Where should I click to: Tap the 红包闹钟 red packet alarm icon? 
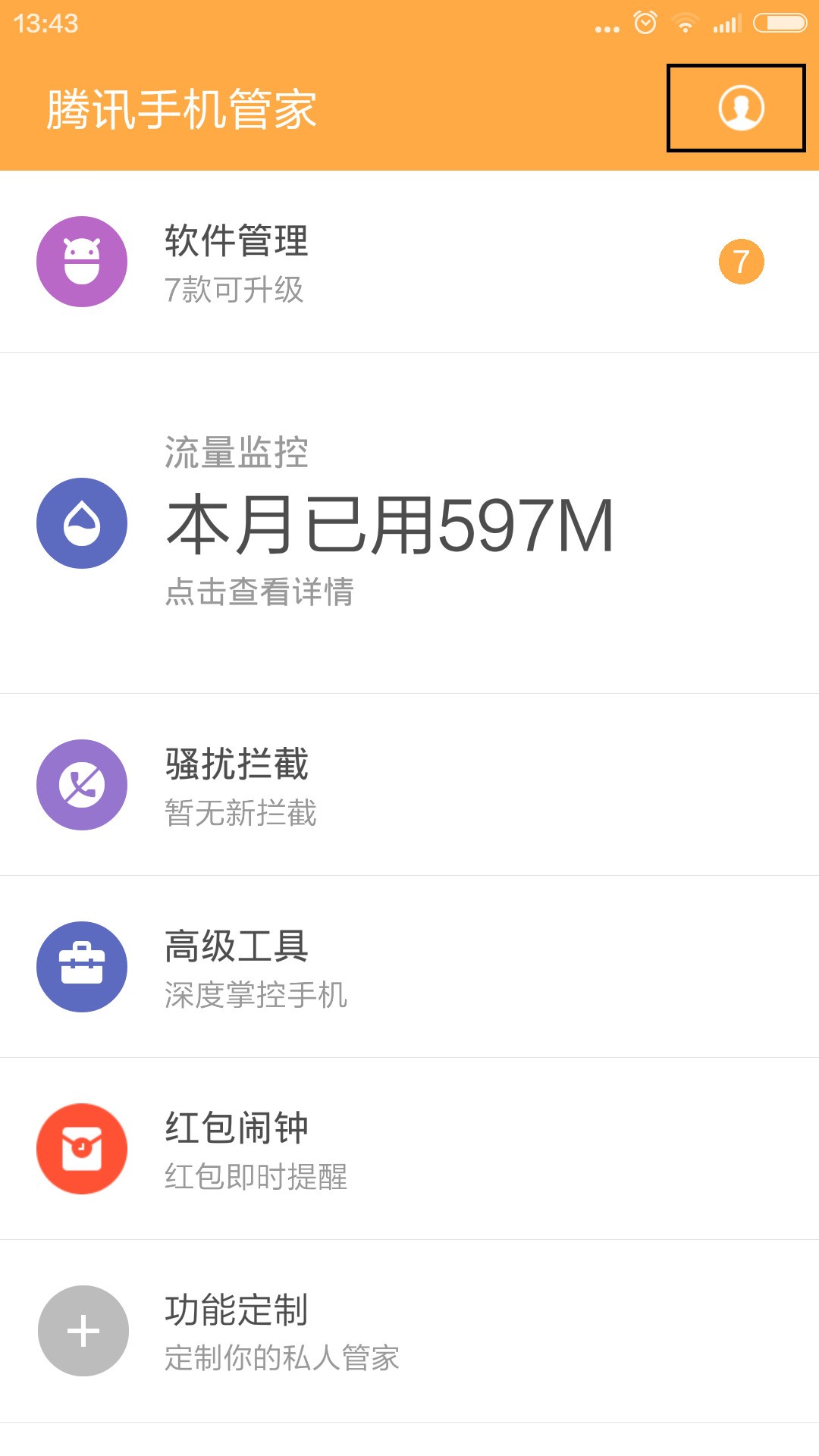coord(81,1147)
